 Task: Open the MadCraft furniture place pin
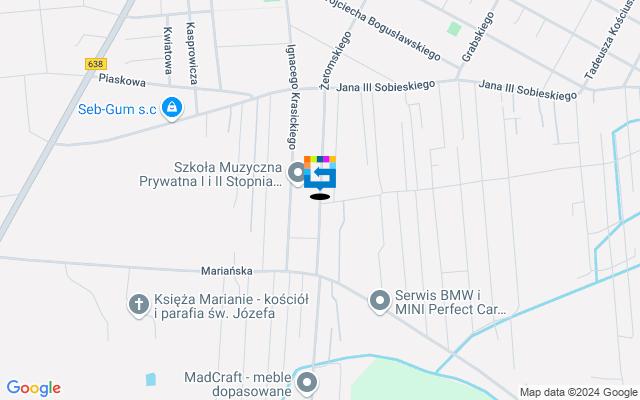pyautogui.click(x=307, y=382)
